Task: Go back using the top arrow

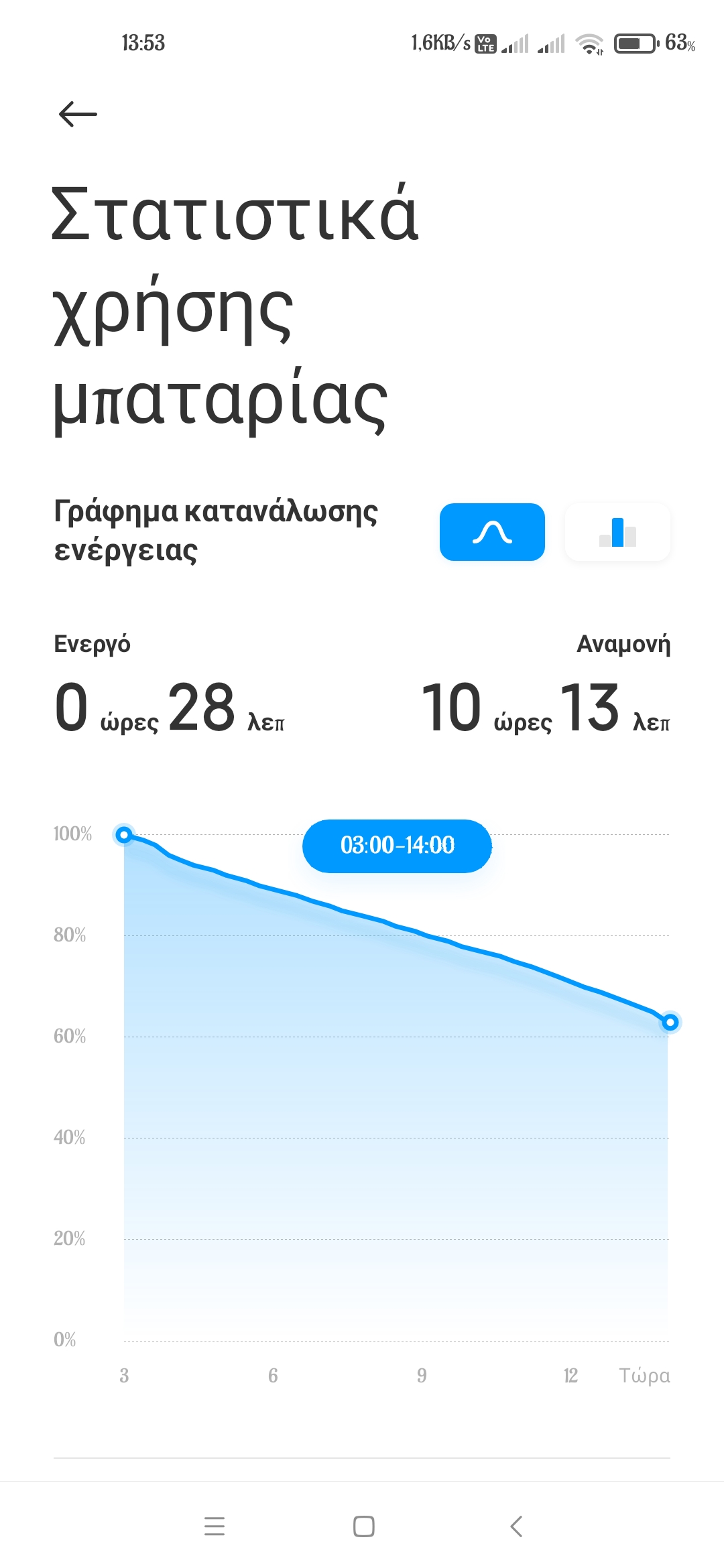Action: 78,114
